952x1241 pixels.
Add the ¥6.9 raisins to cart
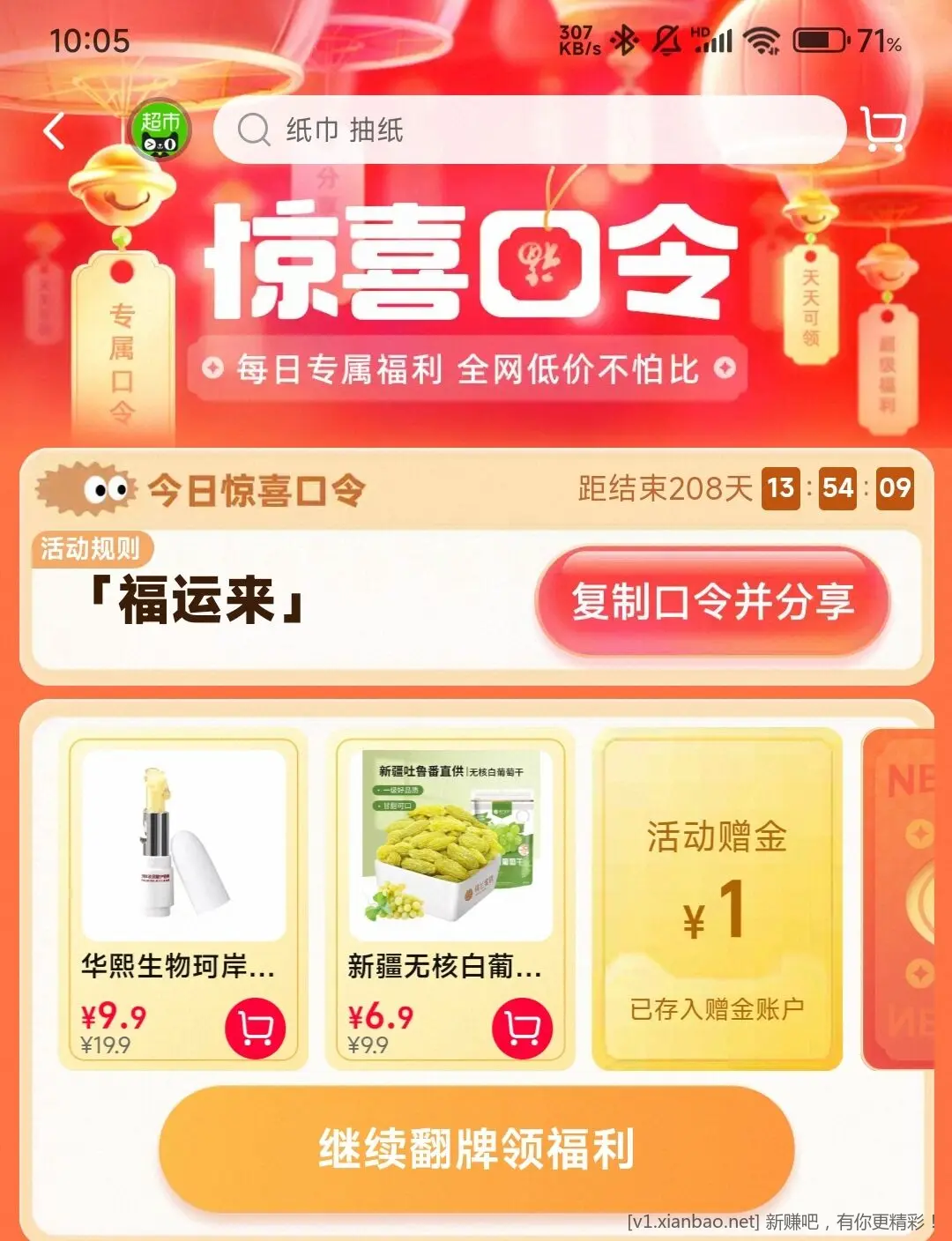click(x=522, y=1029)
